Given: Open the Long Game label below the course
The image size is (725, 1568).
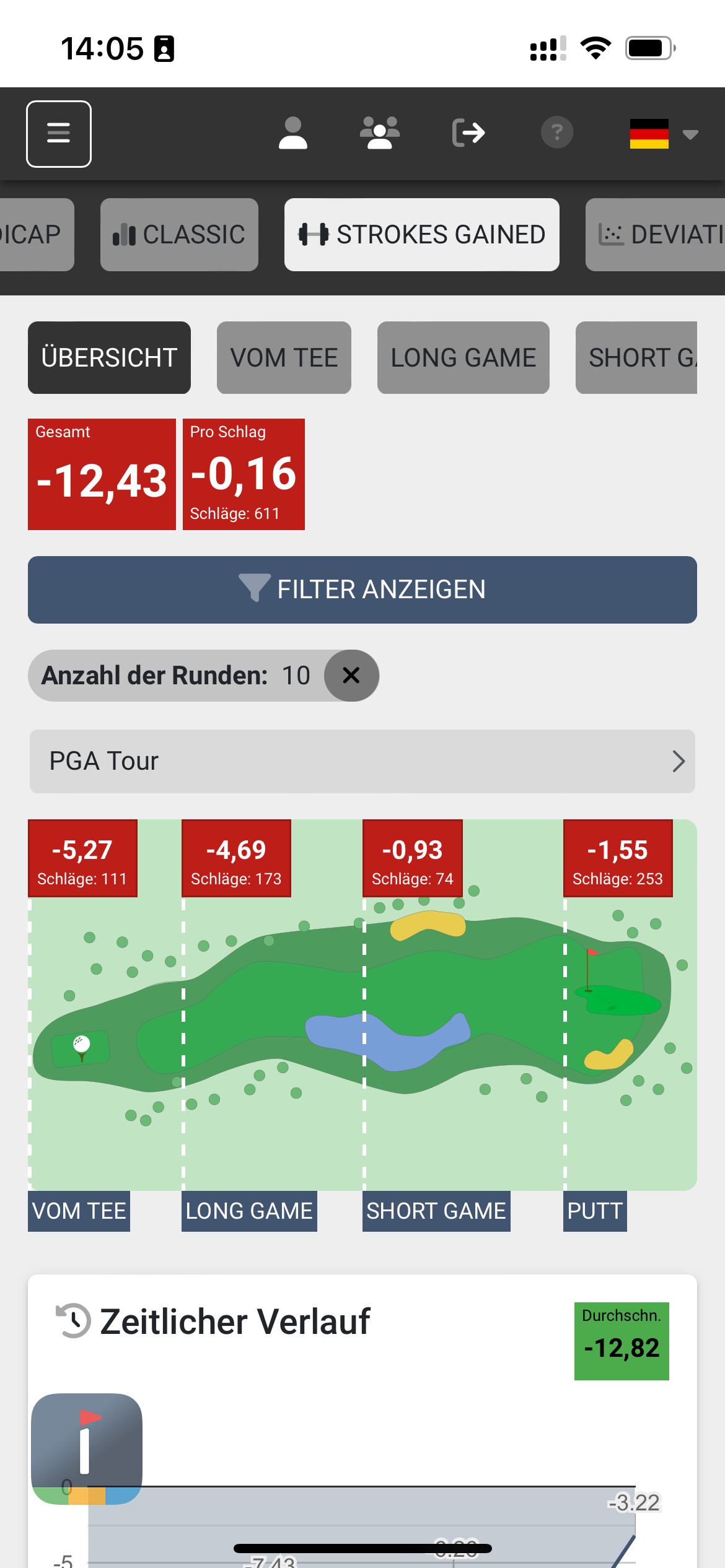Looking at the screenshot, I should [249, 1211].
